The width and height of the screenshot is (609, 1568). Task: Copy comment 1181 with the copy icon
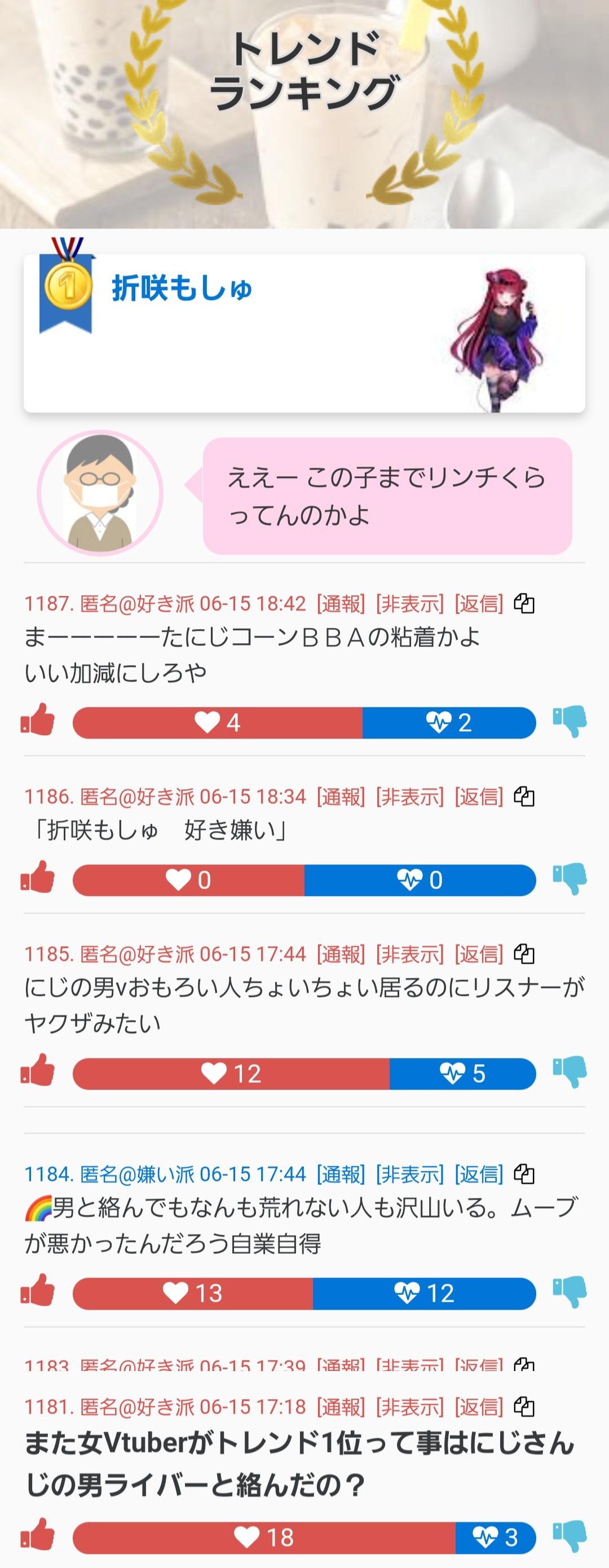click(524, 1407)
